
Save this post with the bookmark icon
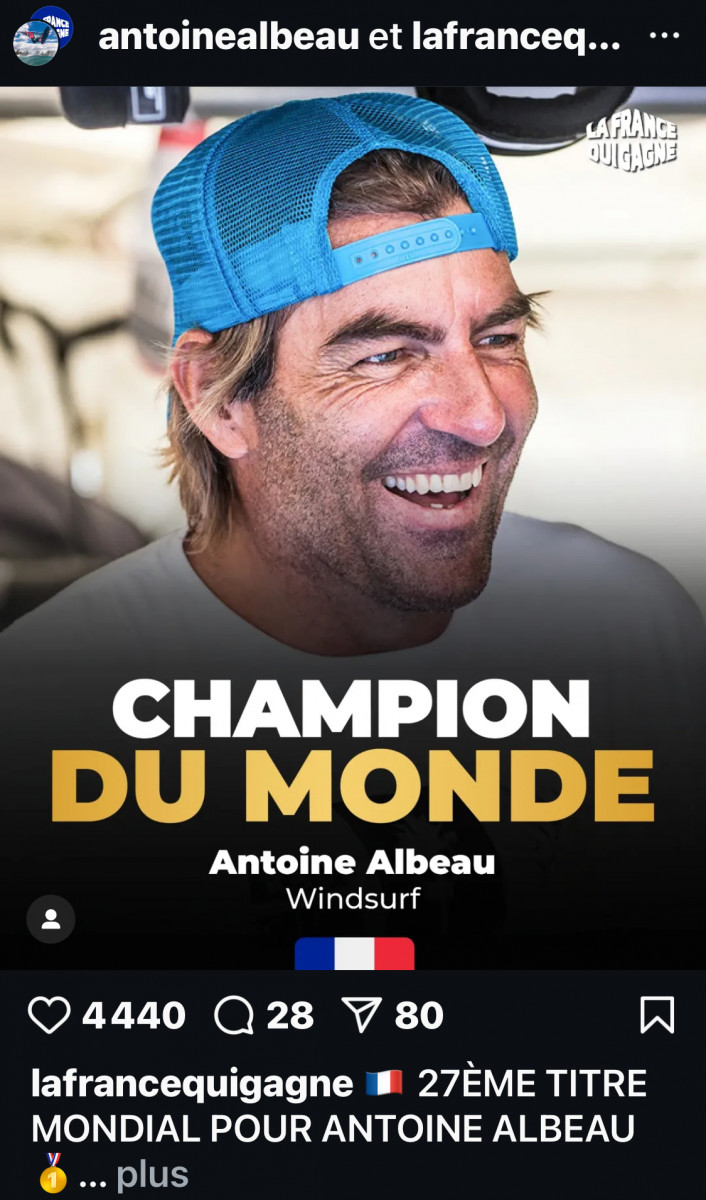tap(657, 1015)
